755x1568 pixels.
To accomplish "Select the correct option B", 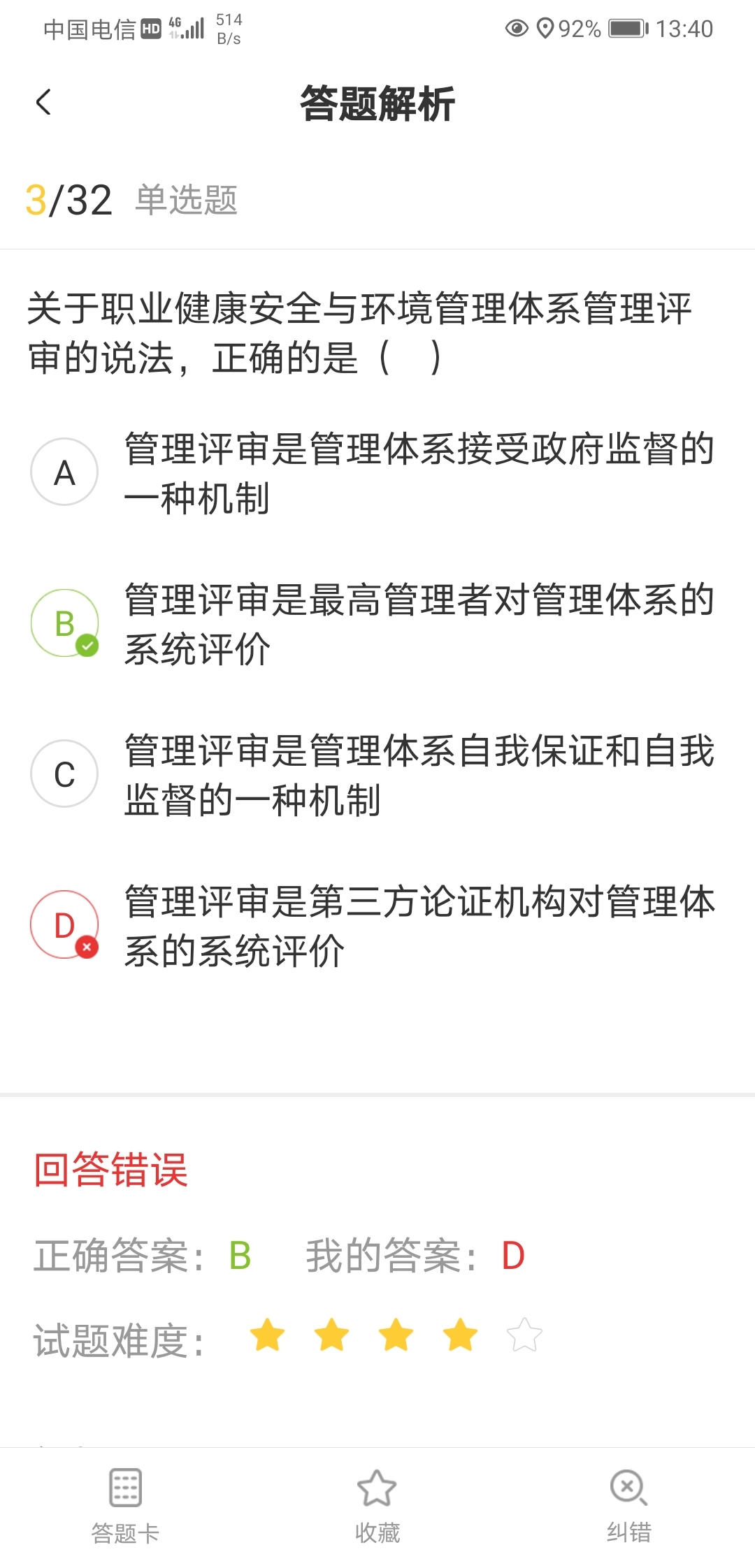I will [x=64, y=623].
